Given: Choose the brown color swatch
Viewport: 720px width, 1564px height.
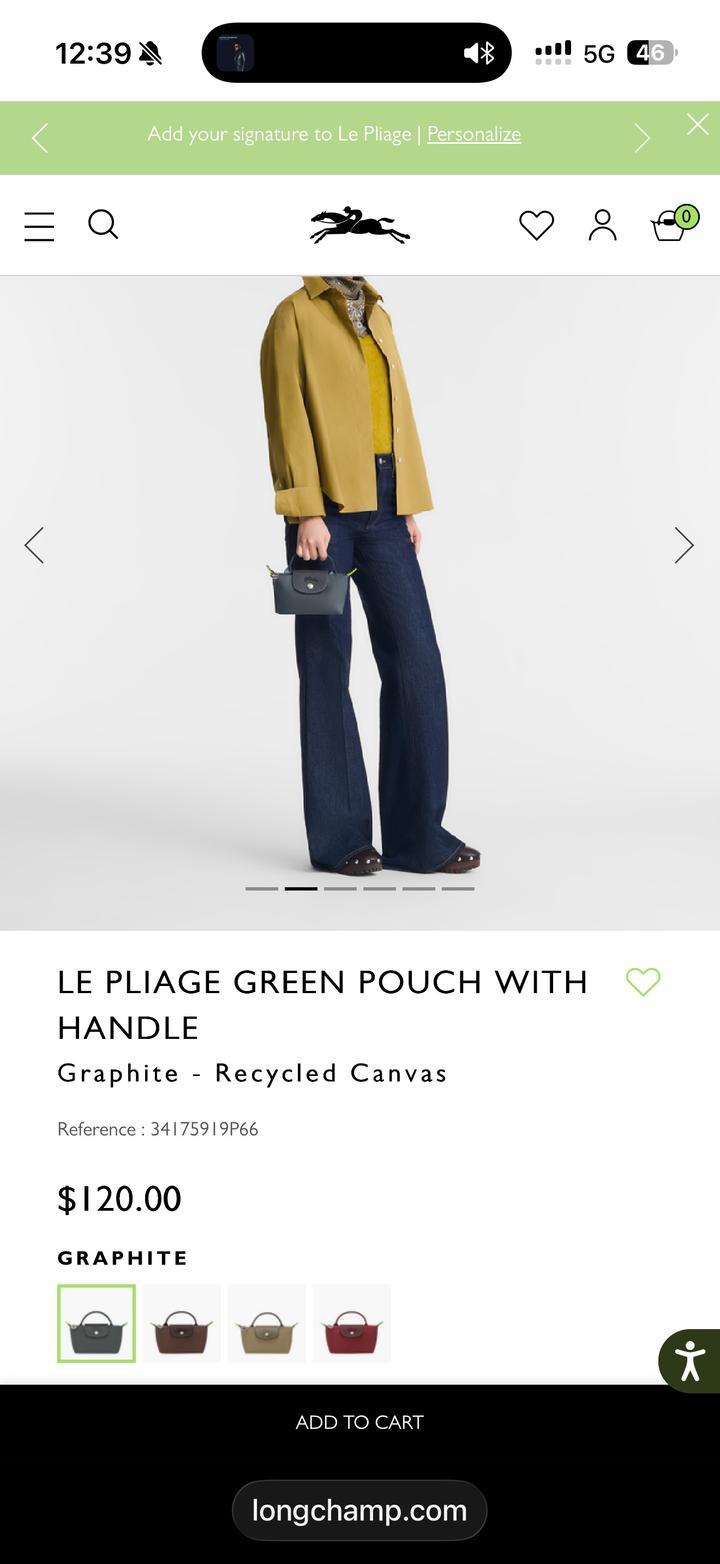Looking at the screenshot, I should click(x=181, y=1323).
